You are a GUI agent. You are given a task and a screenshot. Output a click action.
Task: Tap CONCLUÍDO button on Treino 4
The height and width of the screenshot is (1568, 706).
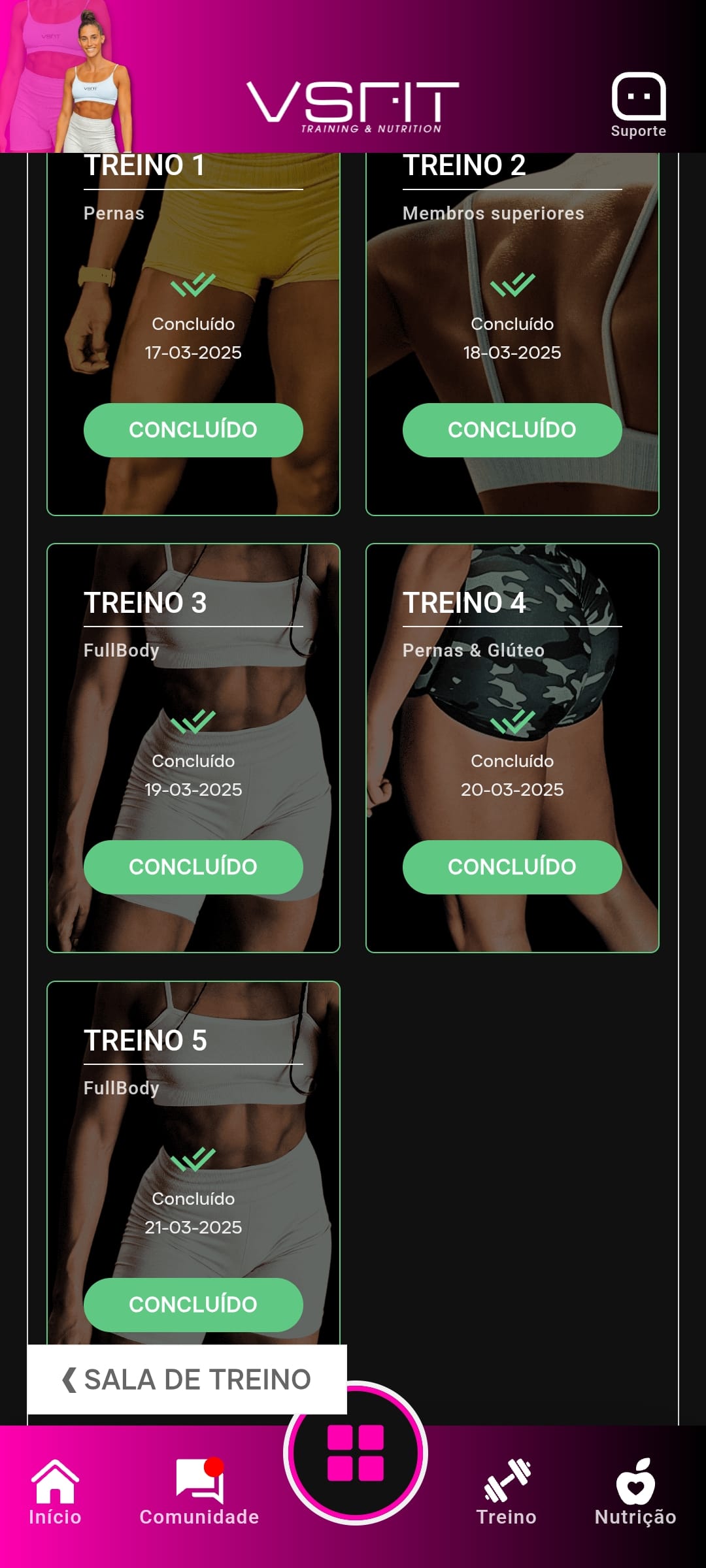512,867
